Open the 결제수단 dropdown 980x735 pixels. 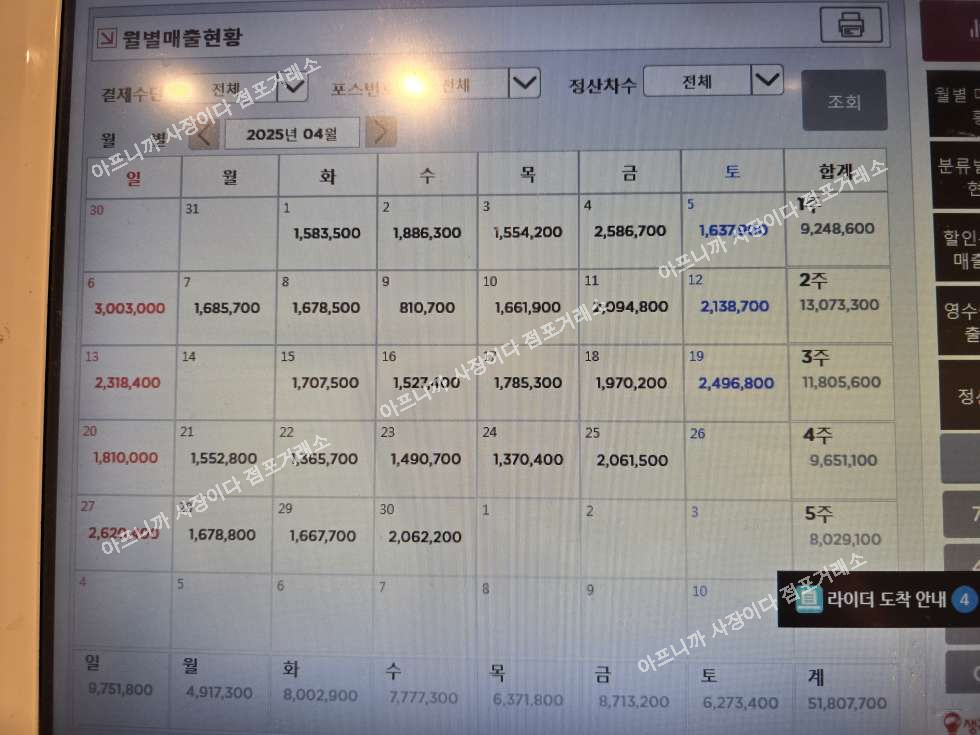[x=293, y=87]
